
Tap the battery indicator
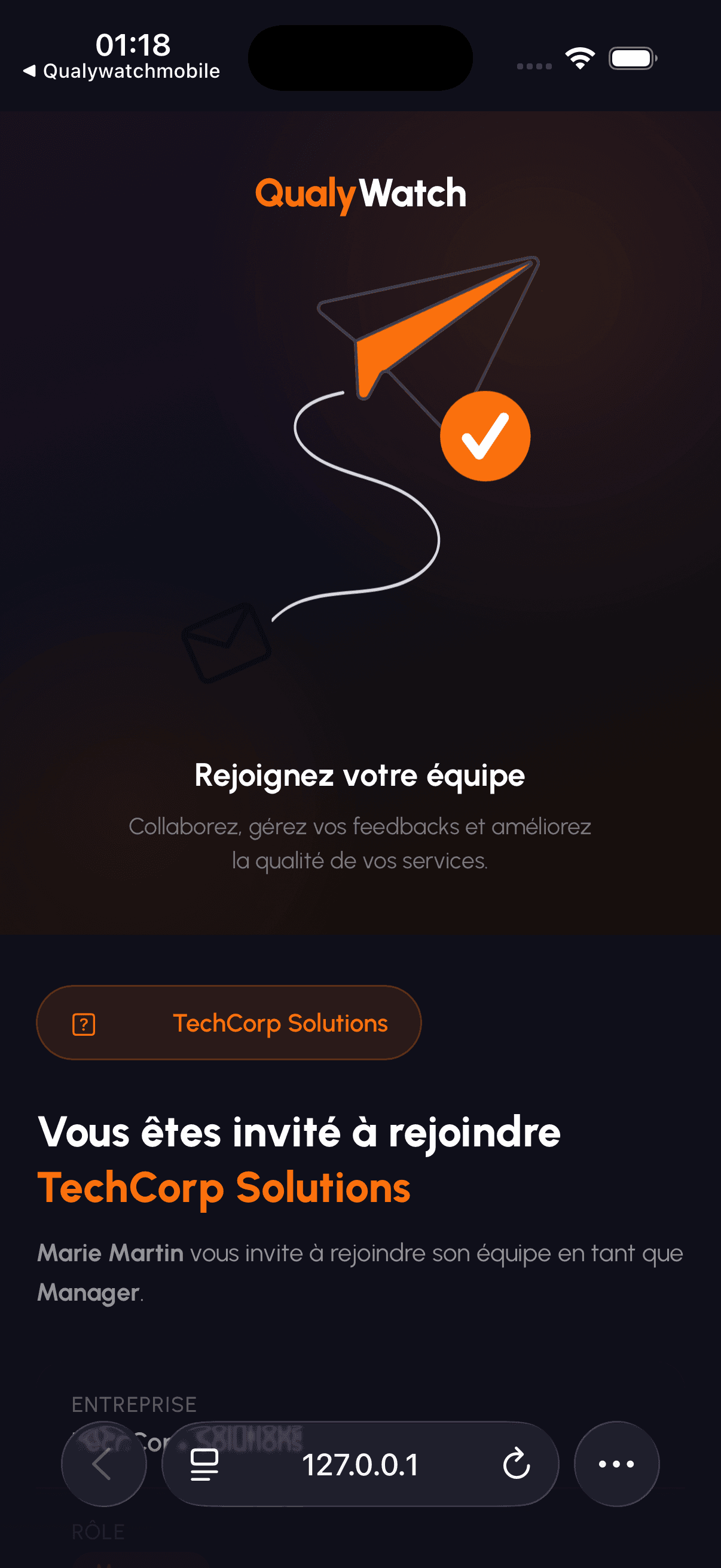pos(631,57)
